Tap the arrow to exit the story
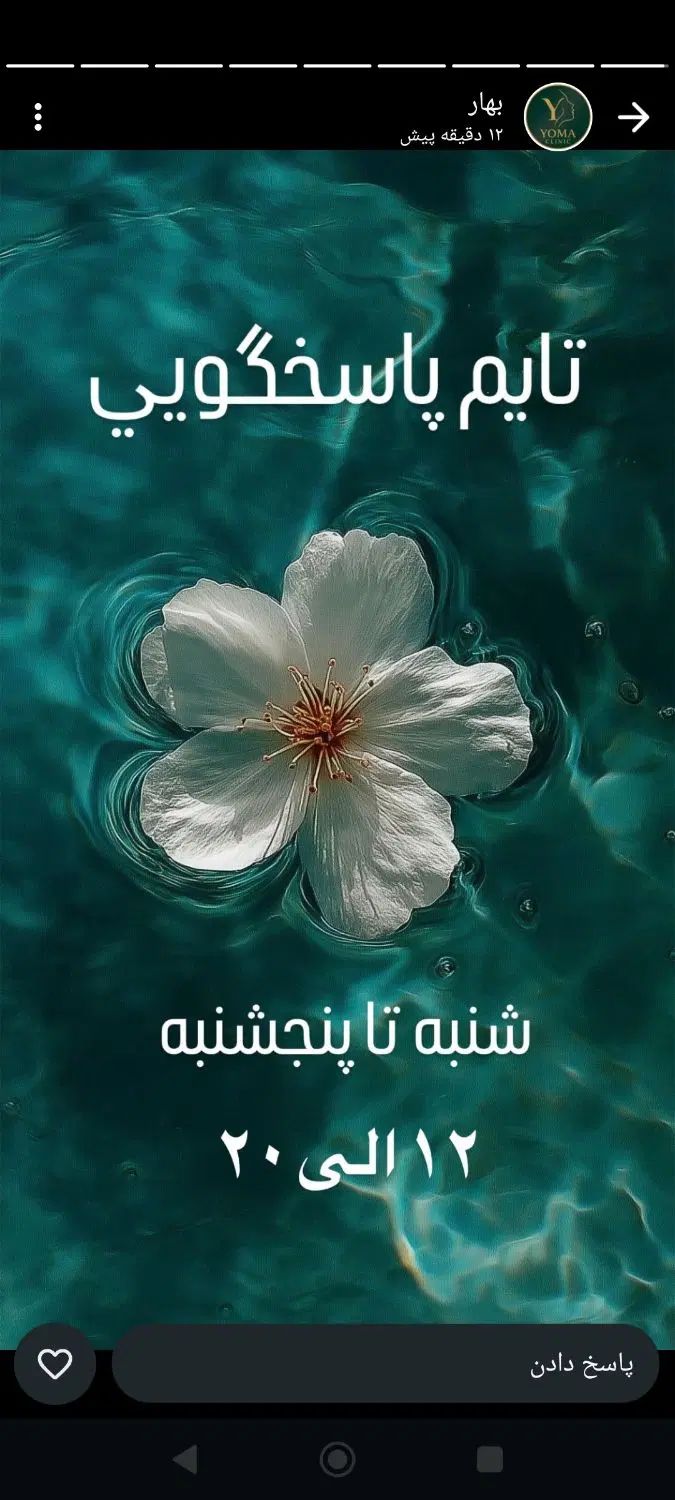This screenshot has width=675, height=1500. click(633, 118)
